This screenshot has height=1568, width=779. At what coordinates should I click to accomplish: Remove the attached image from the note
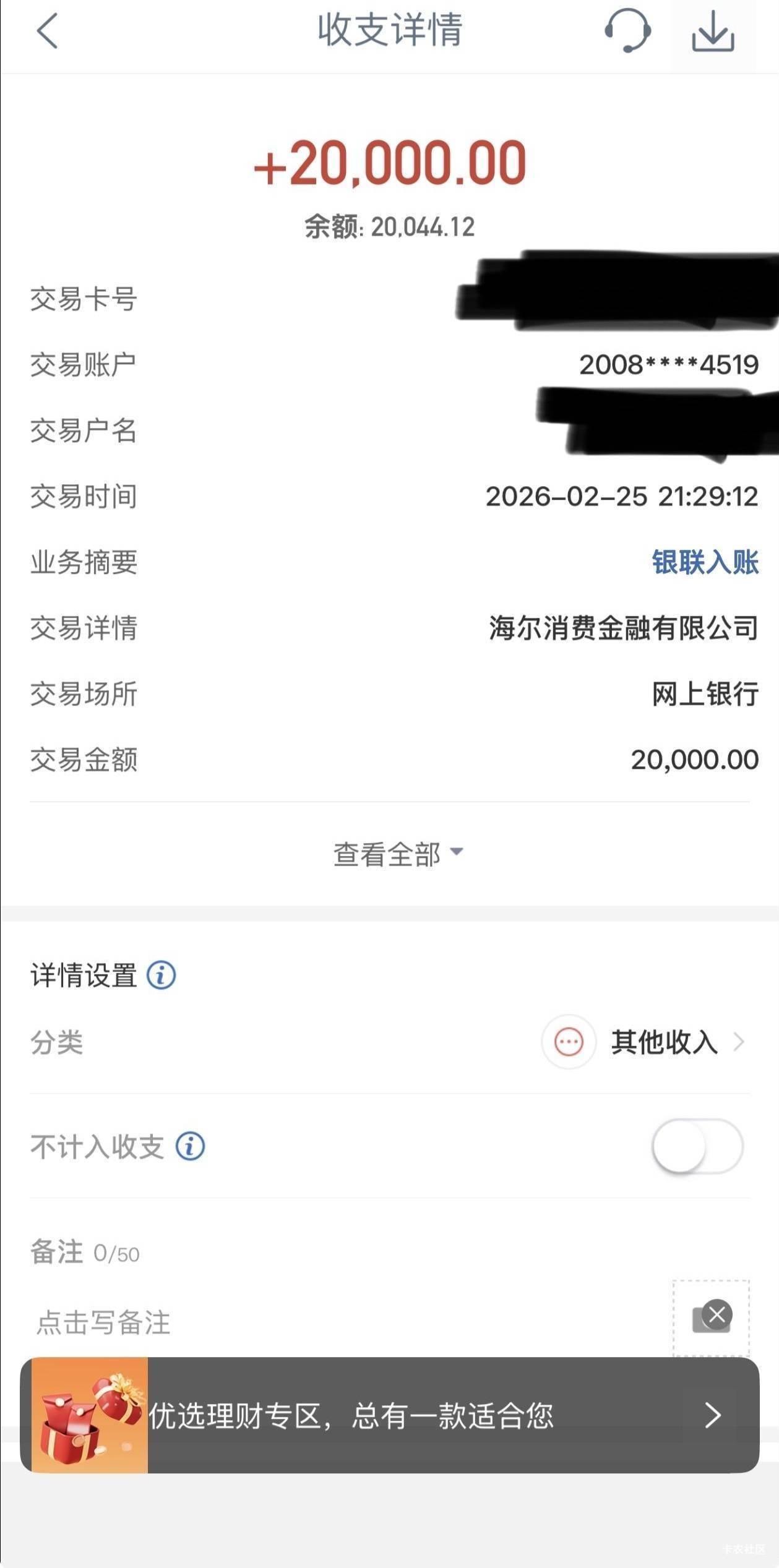click(x=717, y=1314)
